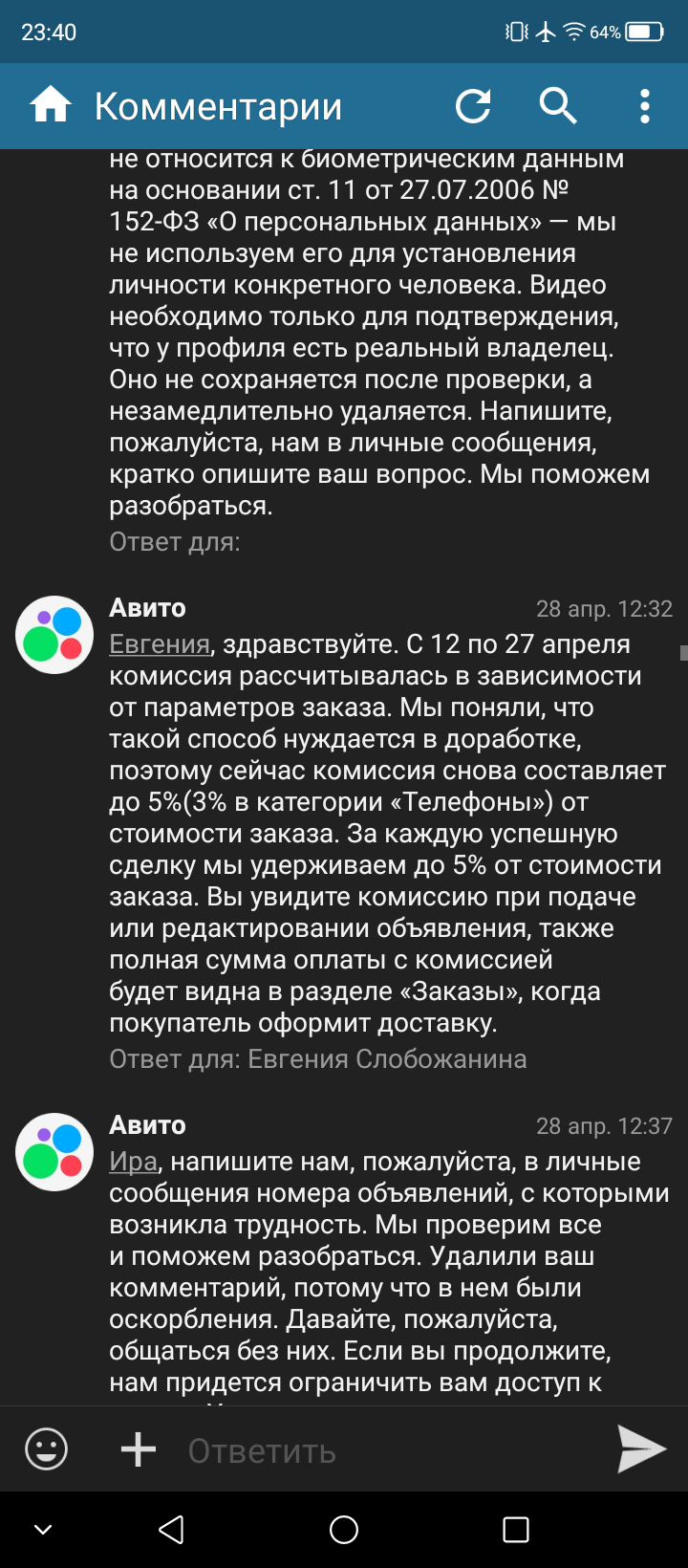Open the emoji smiley picker
The width and height of the screenshot is (688, 1568).
click(46, 1449)
